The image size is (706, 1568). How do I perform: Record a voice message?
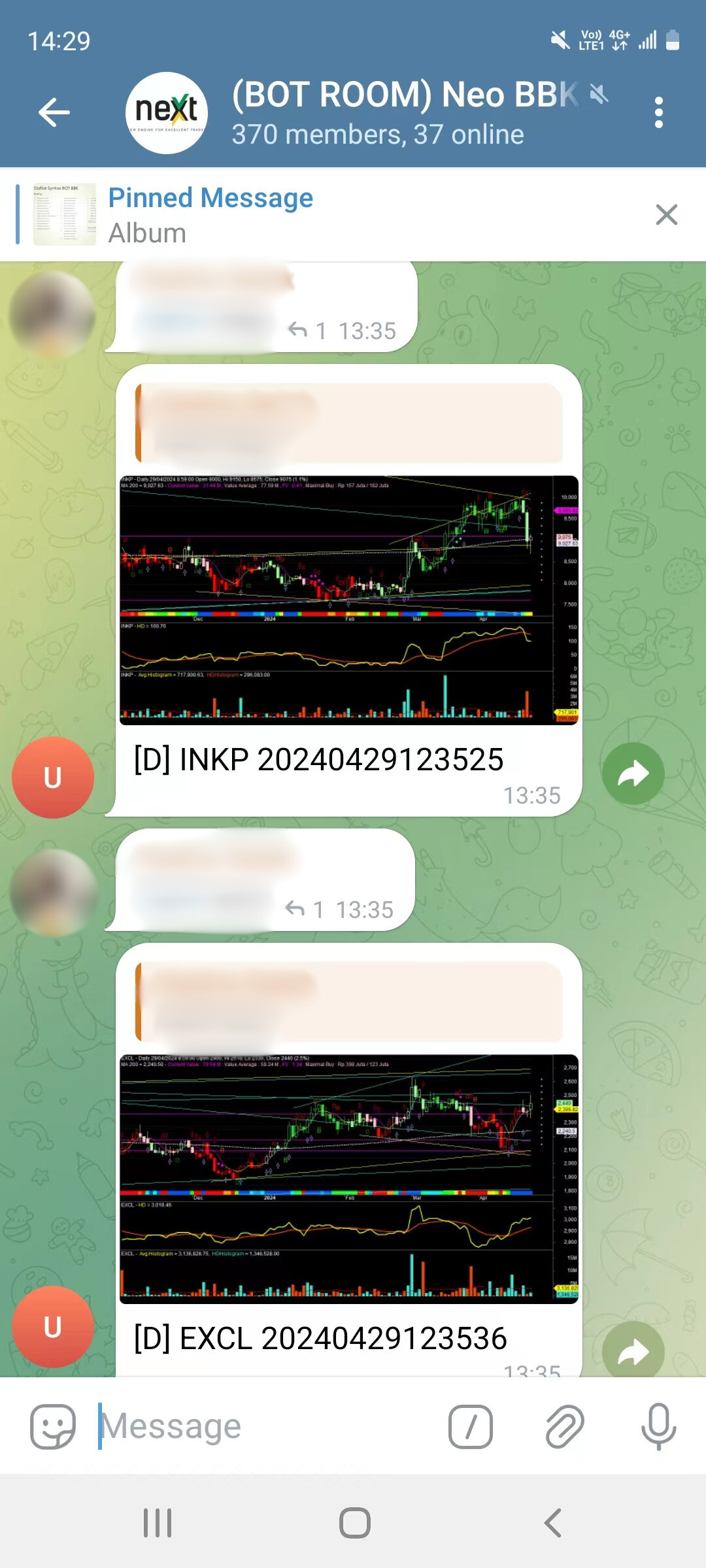[x=658, y=1426]
